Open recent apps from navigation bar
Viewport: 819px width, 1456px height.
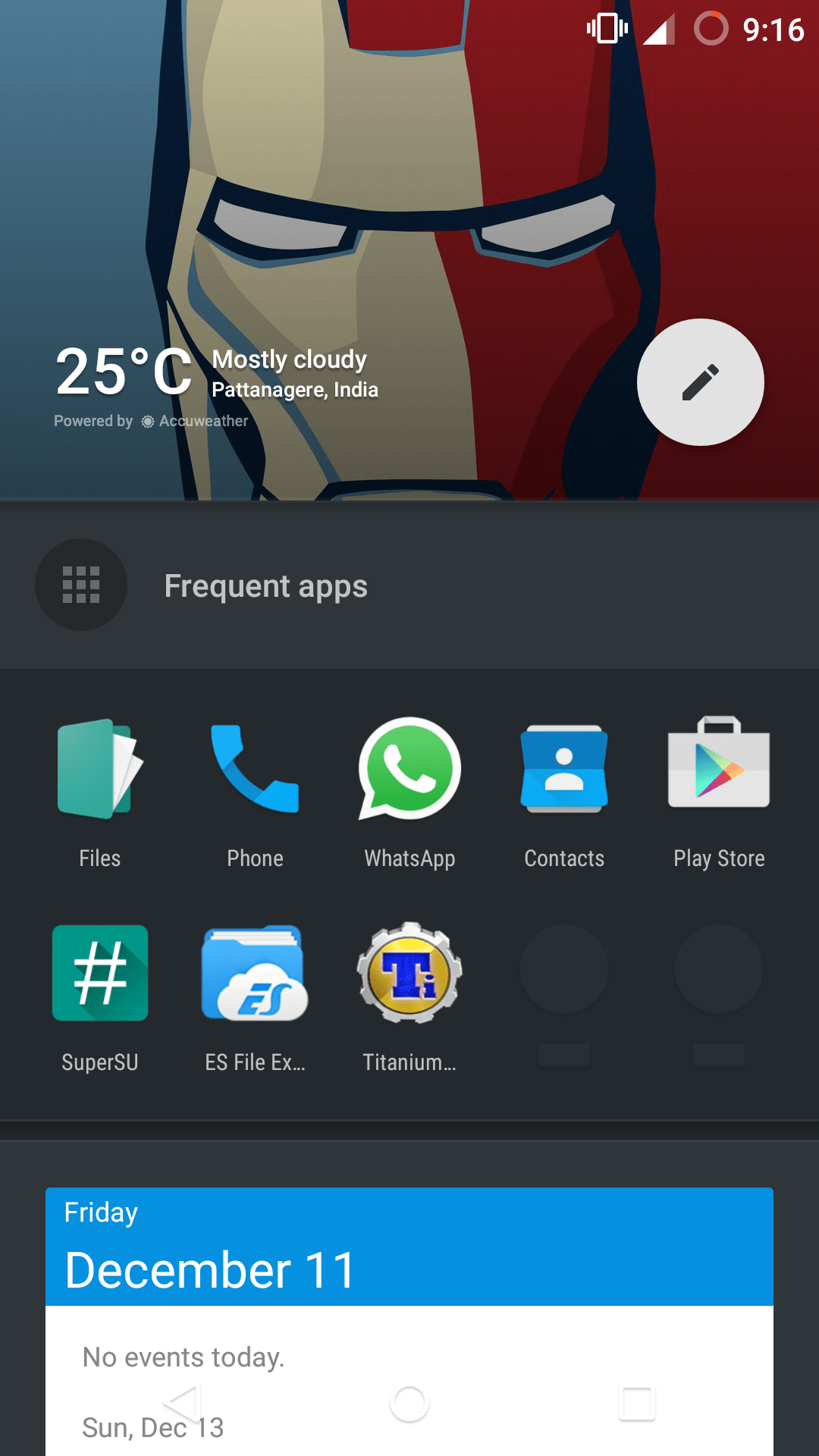pyautogui.click(x=637, y=1403)
